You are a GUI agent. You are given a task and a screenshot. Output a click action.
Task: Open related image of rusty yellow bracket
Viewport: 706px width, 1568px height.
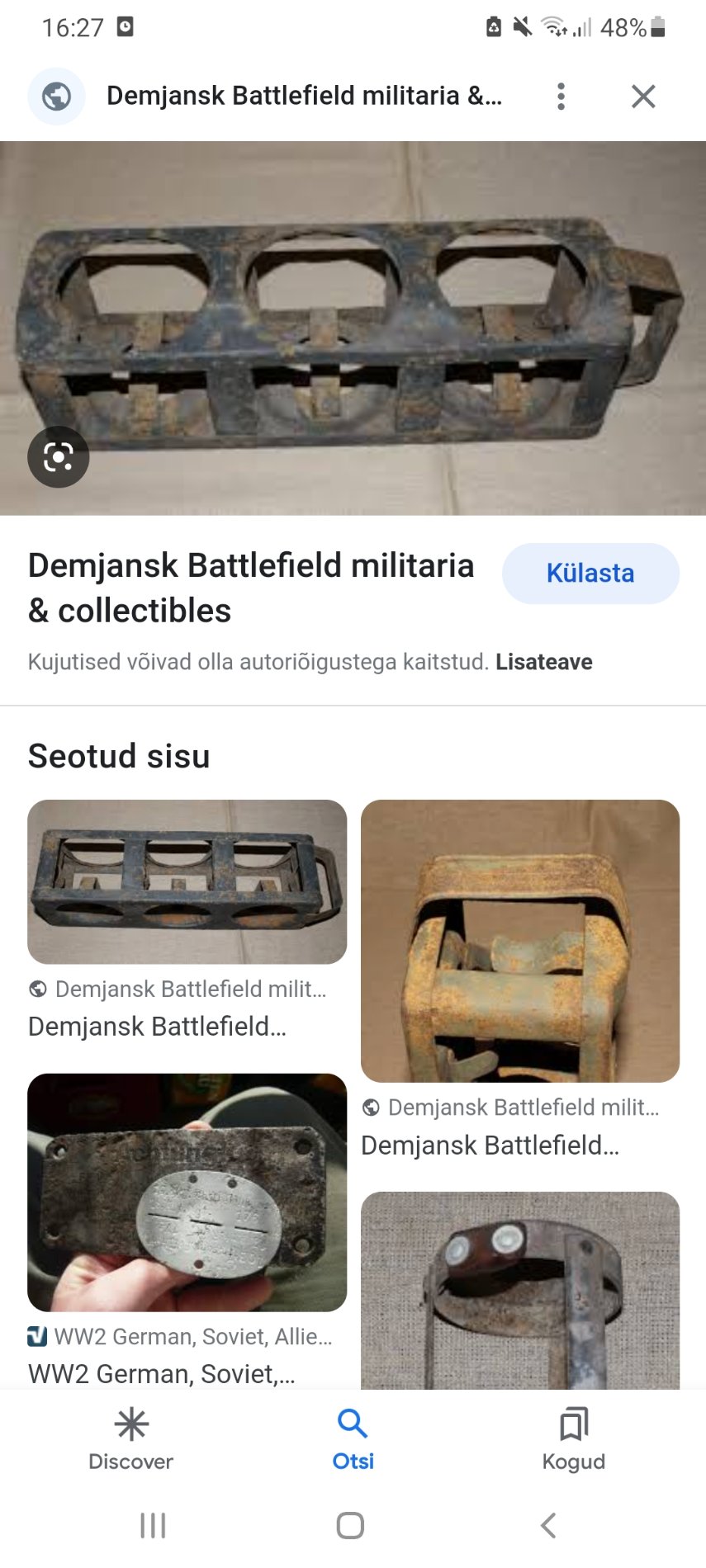tap(520, 941)
